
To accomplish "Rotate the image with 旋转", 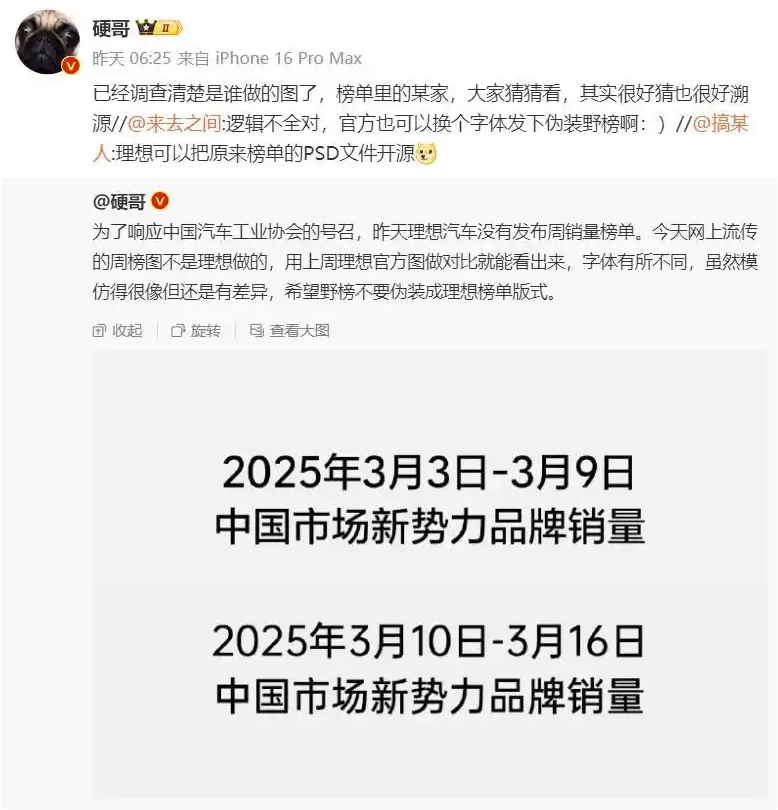I will click(196, 331).
